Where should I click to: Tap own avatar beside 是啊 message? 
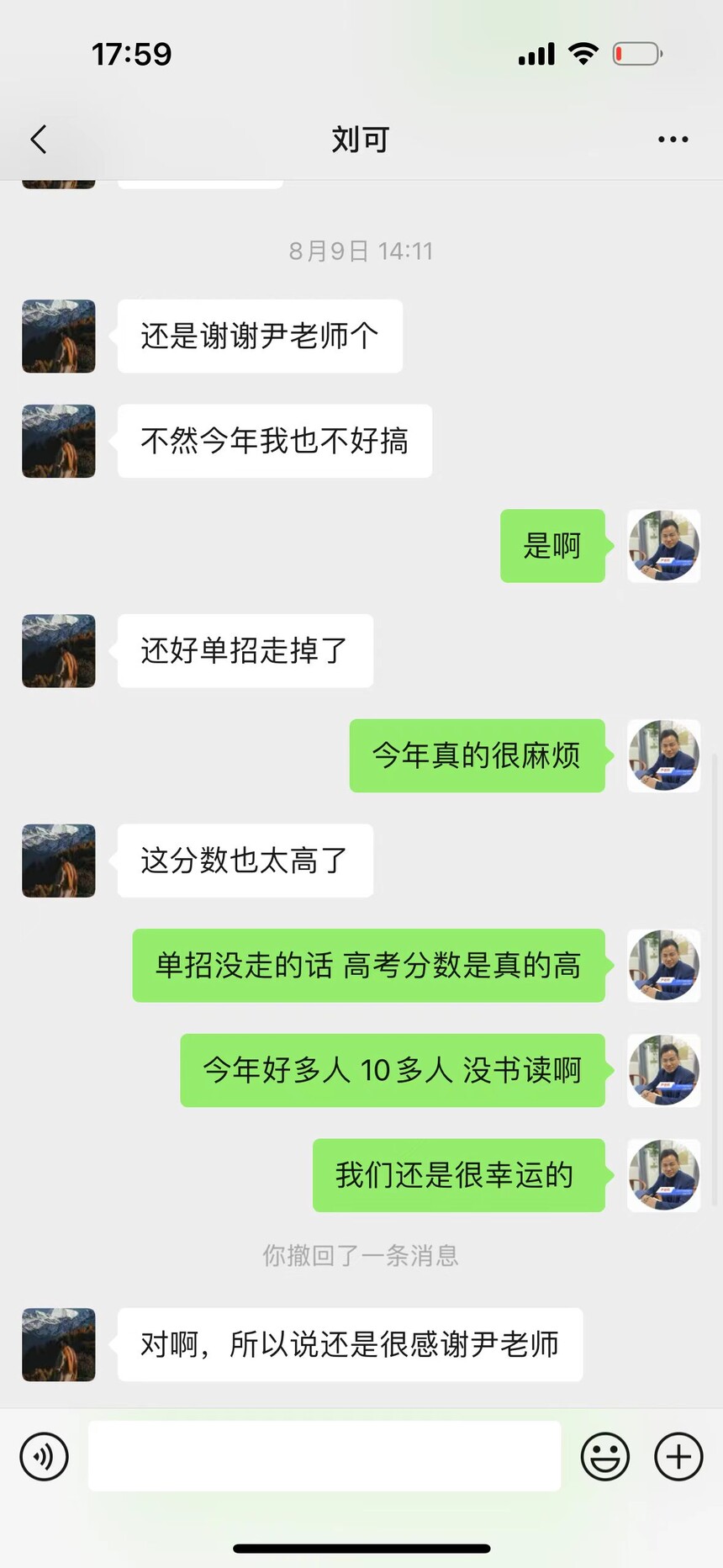click(663, 546)
